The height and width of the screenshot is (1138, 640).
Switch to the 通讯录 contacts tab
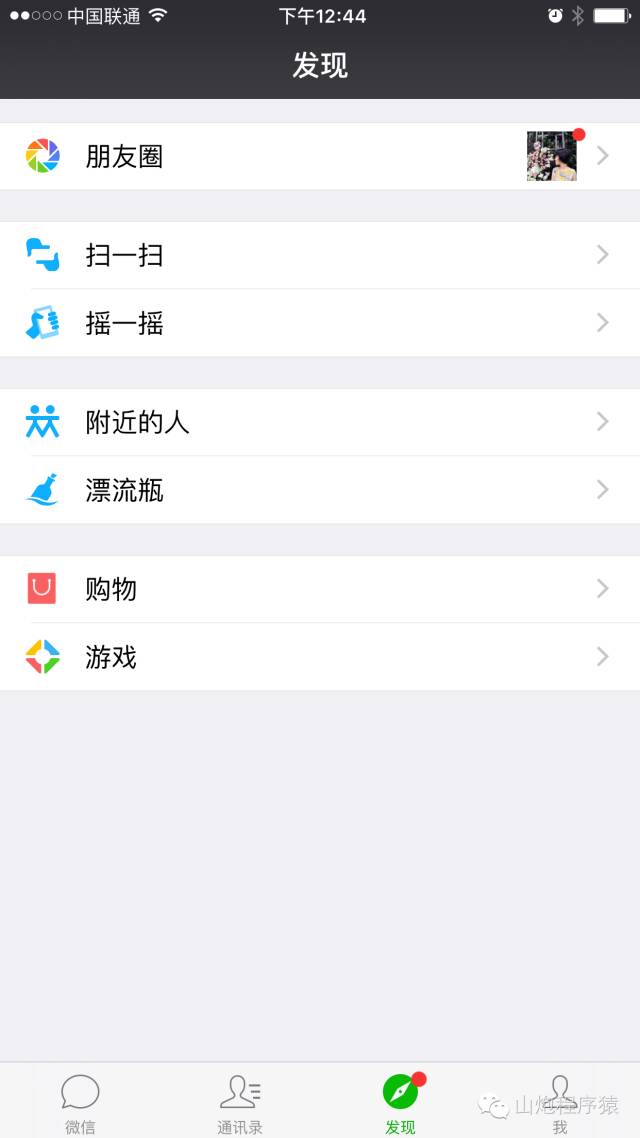[x=240, y=1102]
